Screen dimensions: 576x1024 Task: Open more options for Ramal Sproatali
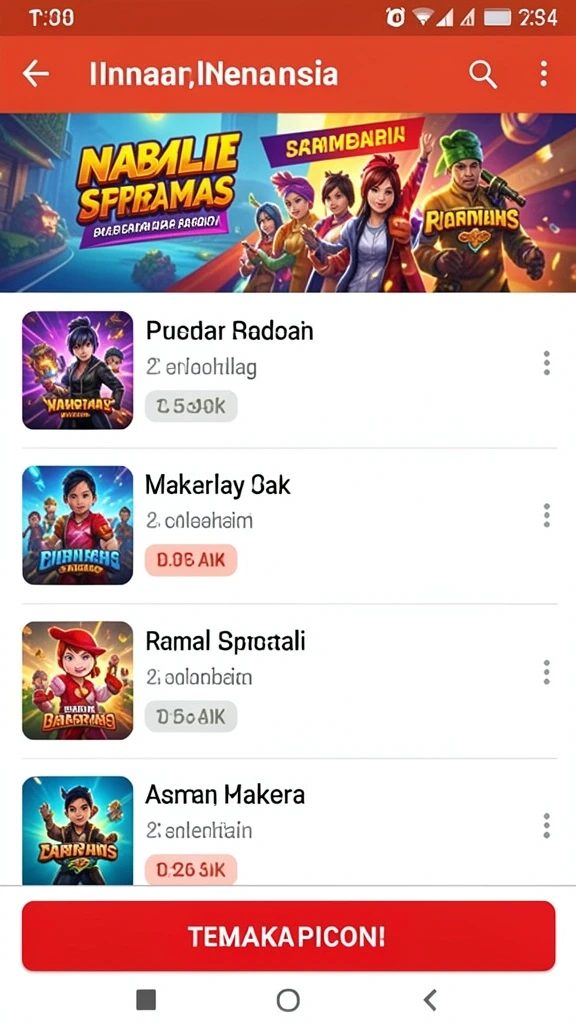pos(547,672)
